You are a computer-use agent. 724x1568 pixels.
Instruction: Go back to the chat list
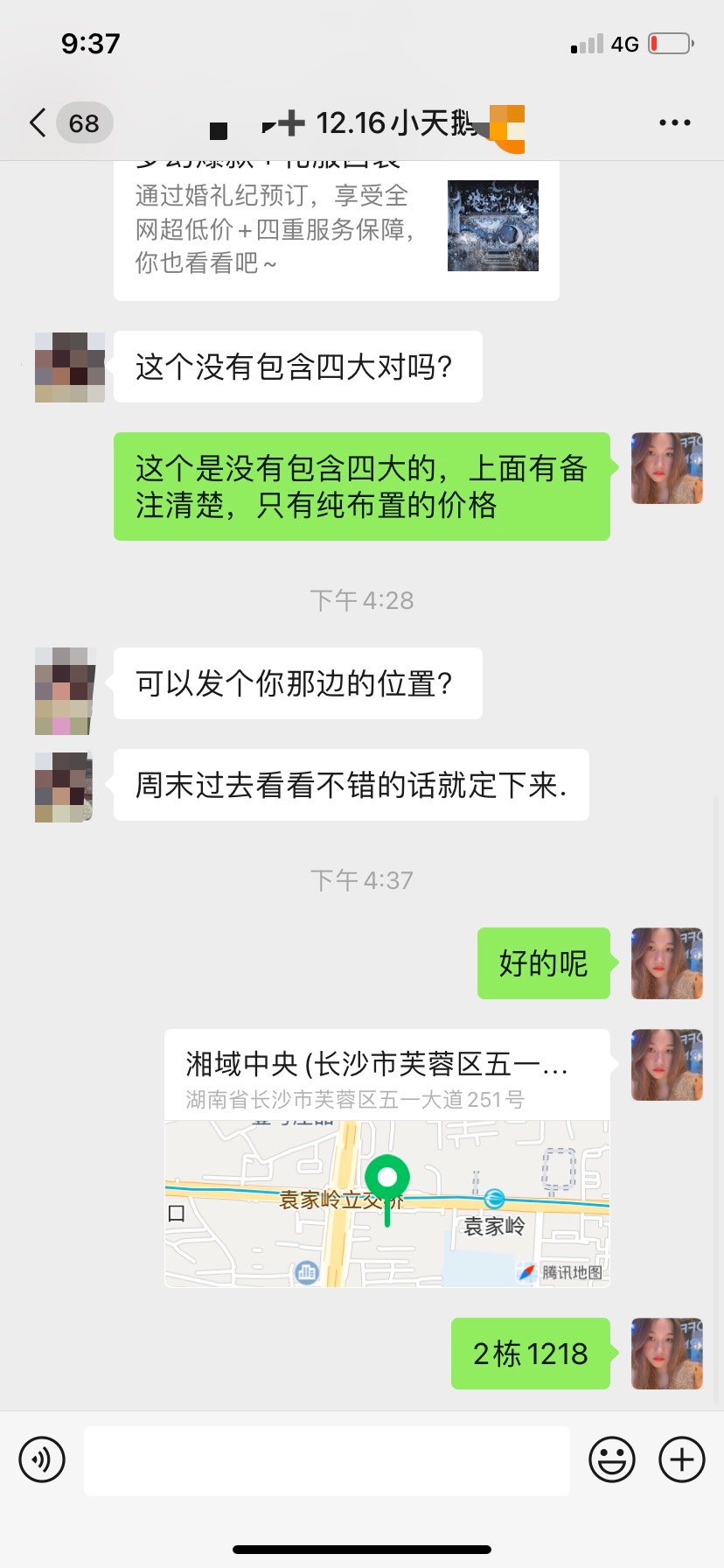coord(39,123)
